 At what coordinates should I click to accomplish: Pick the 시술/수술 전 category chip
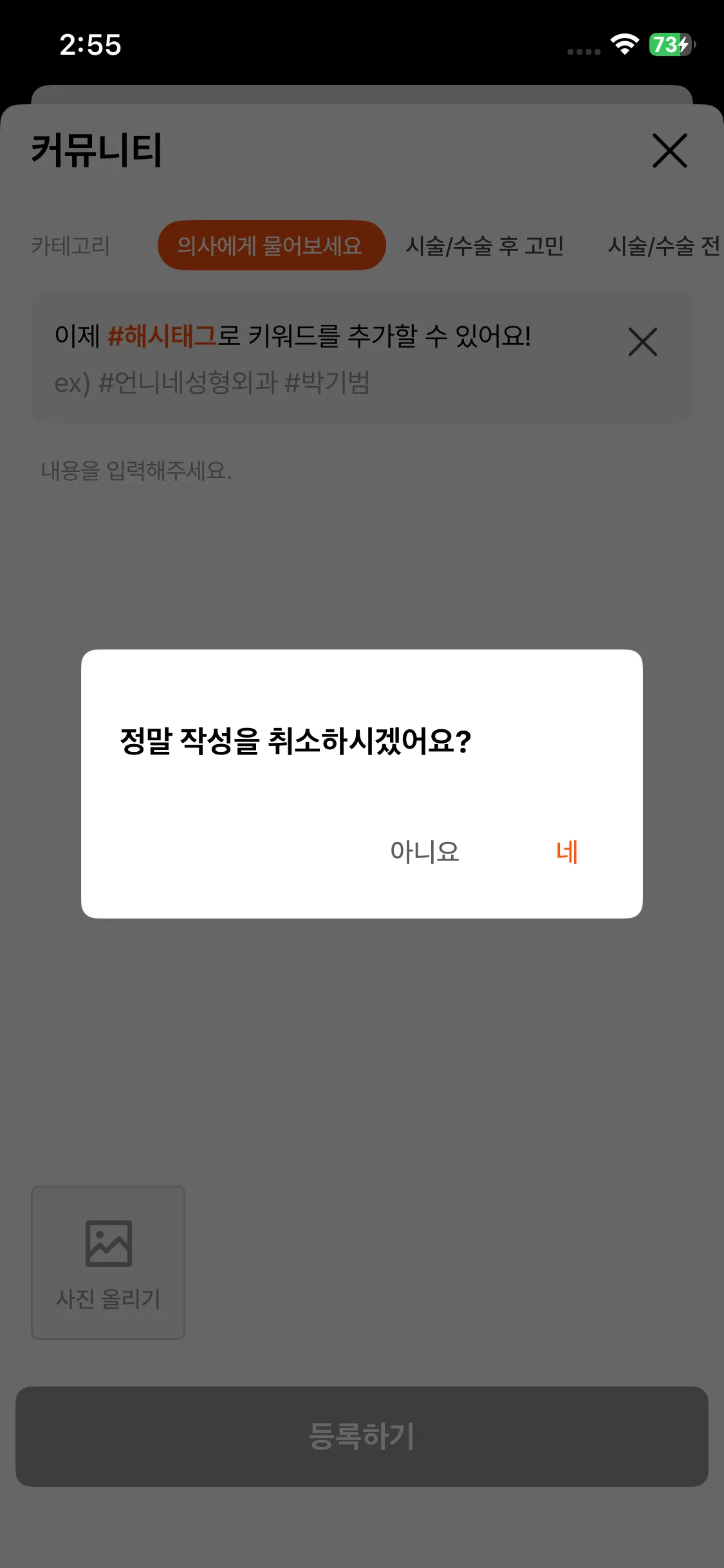coord(664,245)
